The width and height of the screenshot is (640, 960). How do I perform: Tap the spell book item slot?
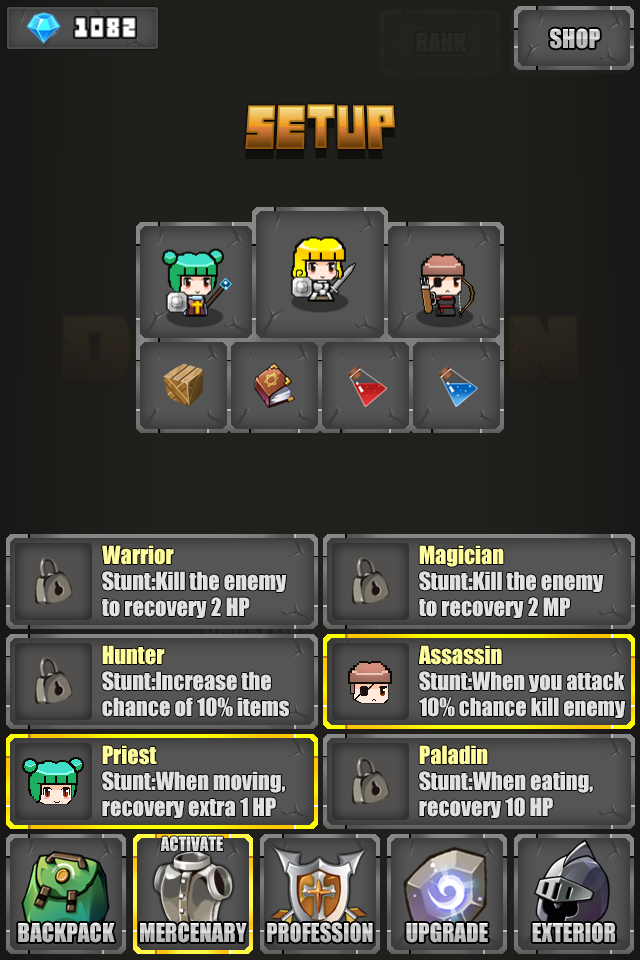[x=274, y=386]
